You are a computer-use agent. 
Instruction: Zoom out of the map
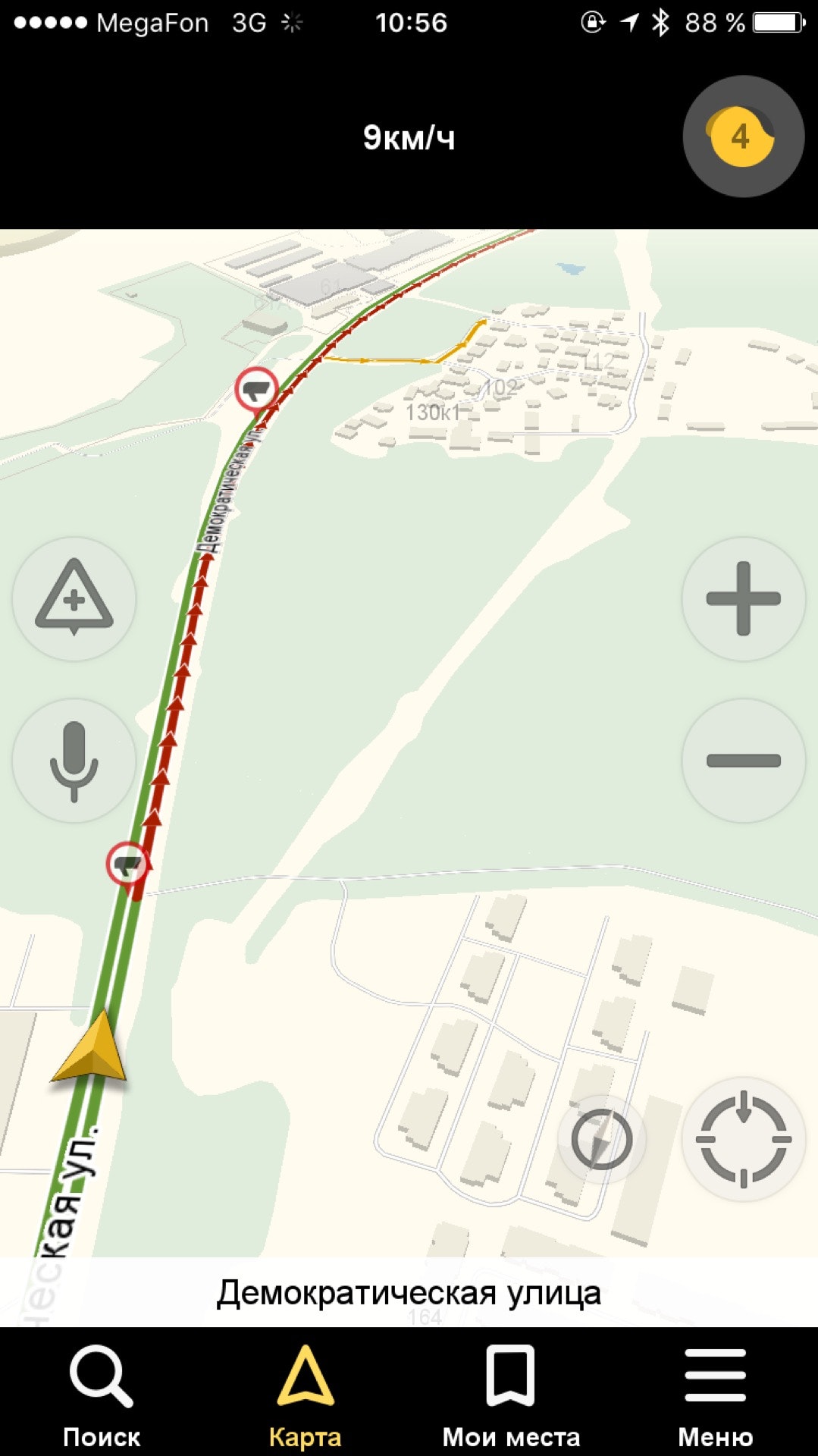[x=743, y=760]
